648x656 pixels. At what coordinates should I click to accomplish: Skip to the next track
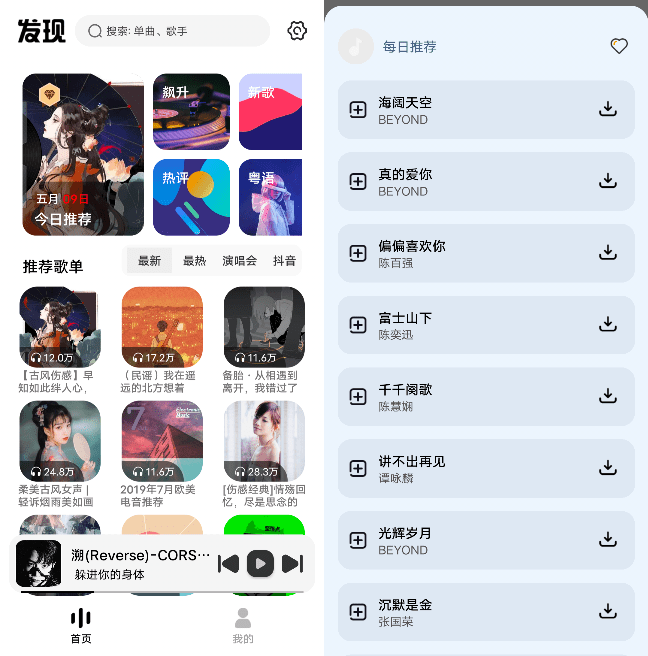point(292,564)
